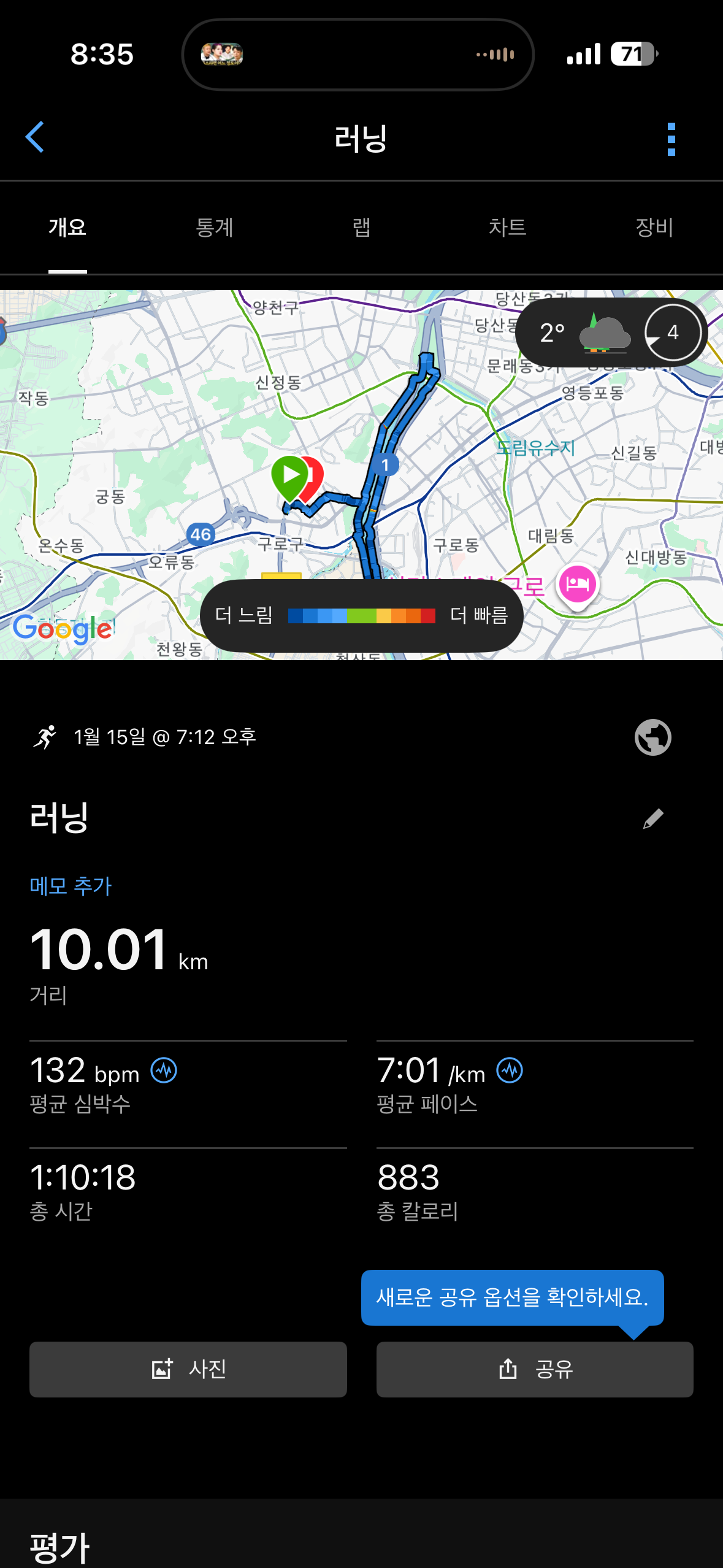This screenshot has width=723, height=1568.
Task: Add a note via 메모 추가
Action: 71,885
